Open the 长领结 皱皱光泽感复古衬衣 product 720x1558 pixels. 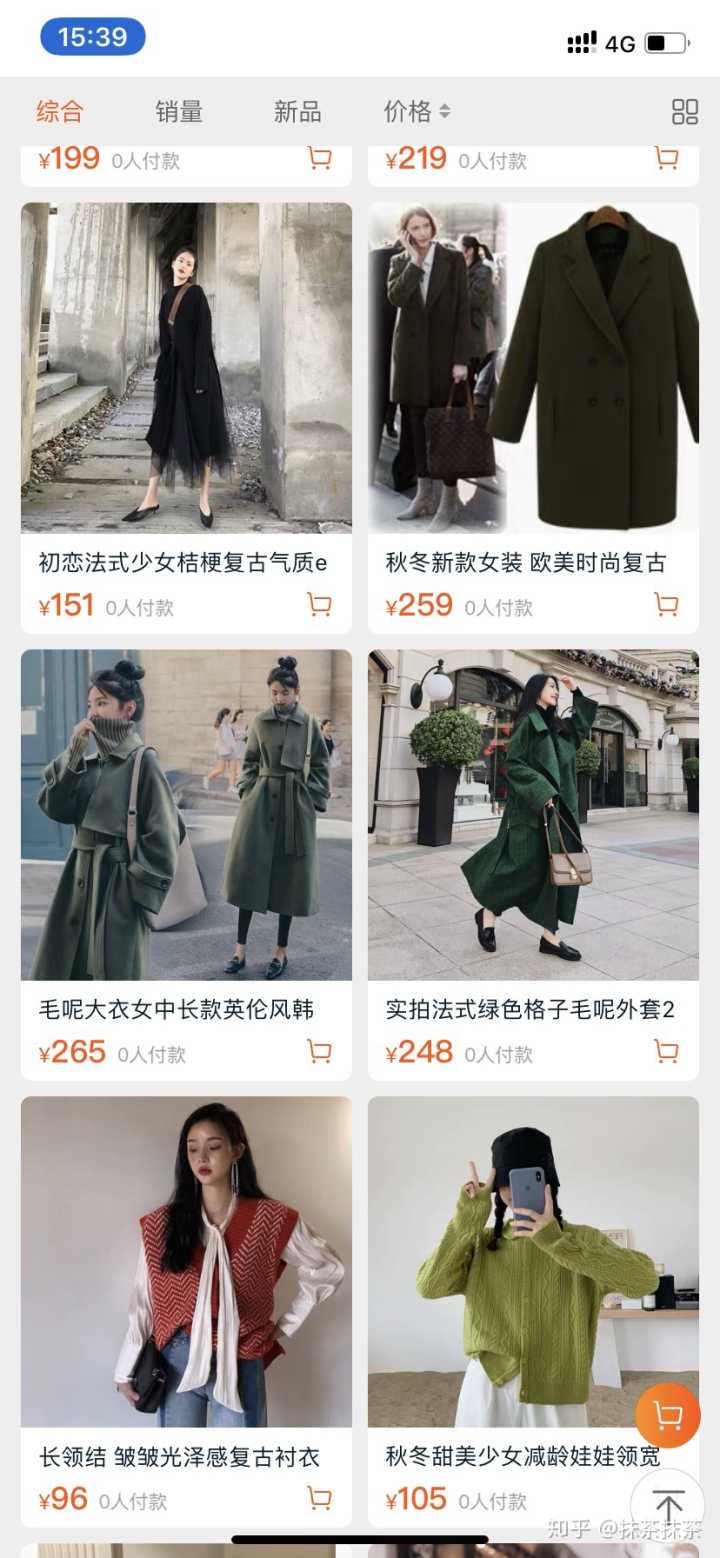pyautogui.click(x=186, y=1262)
